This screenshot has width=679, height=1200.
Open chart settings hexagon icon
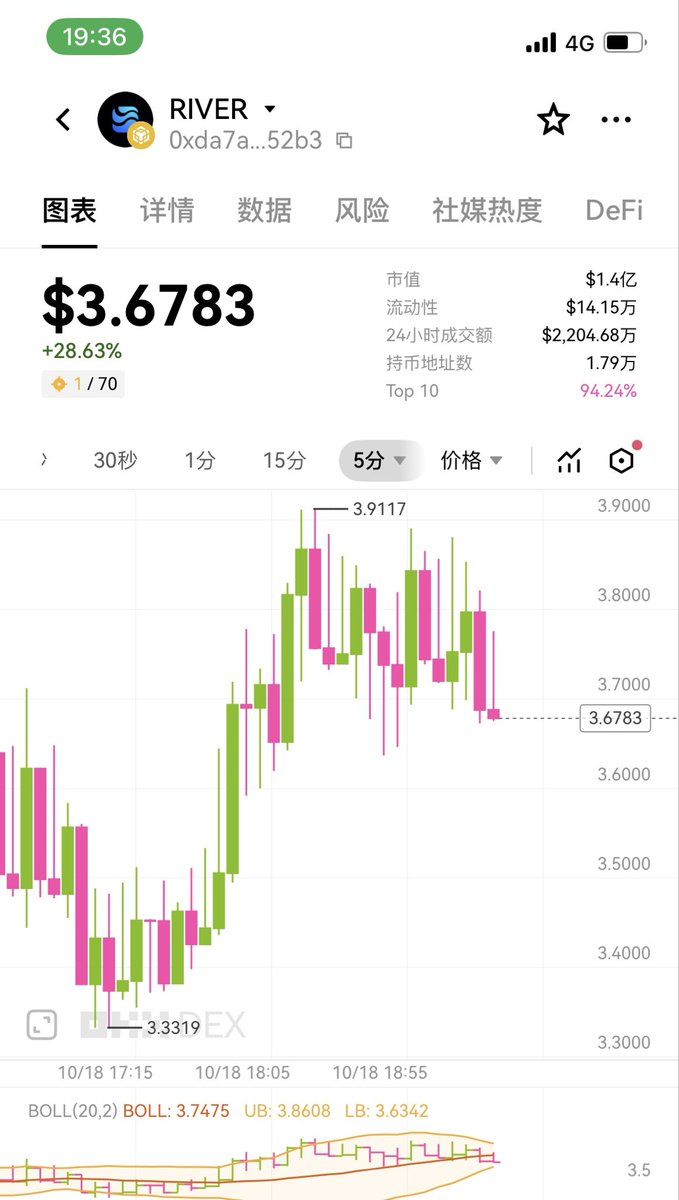coord(622,460)
